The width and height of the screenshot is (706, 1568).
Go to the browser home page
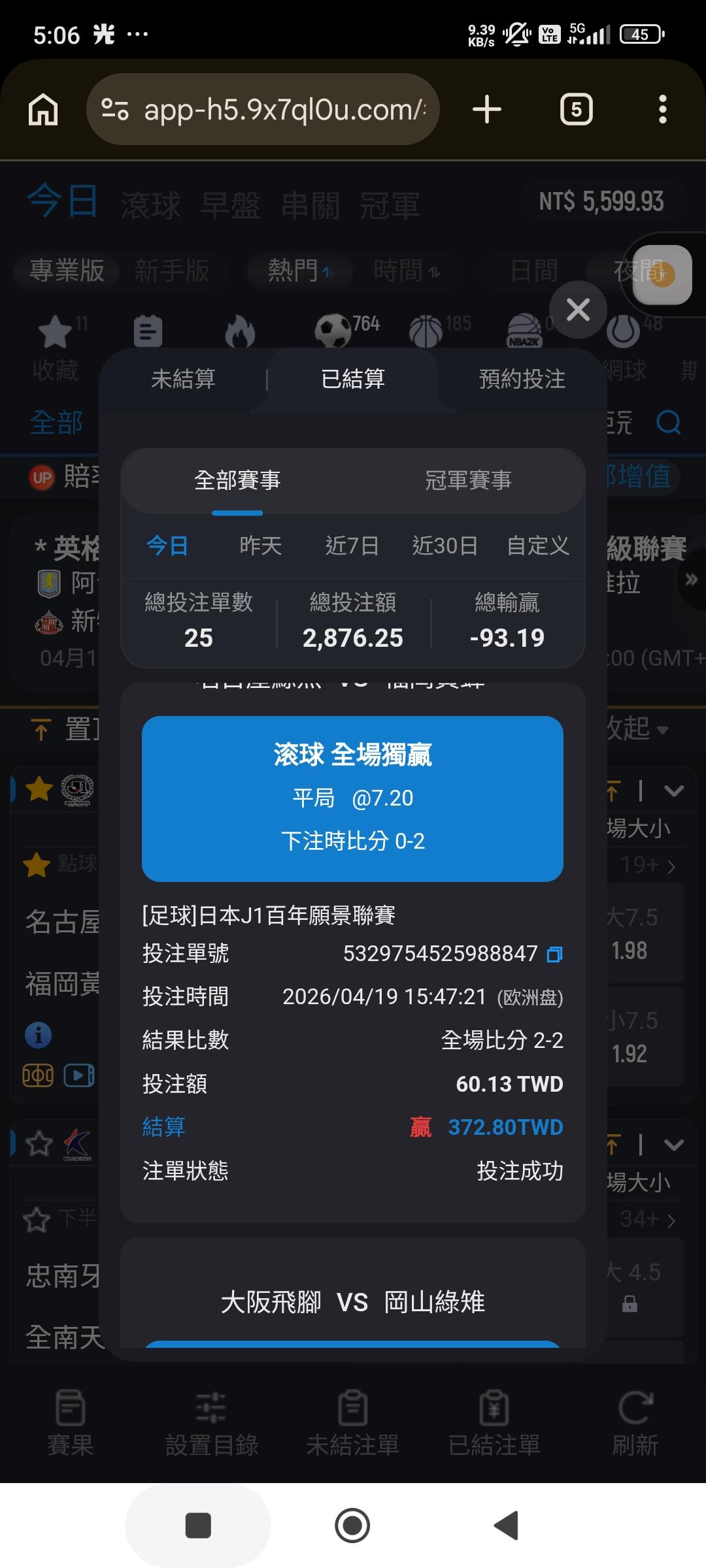tap(43, 109)
